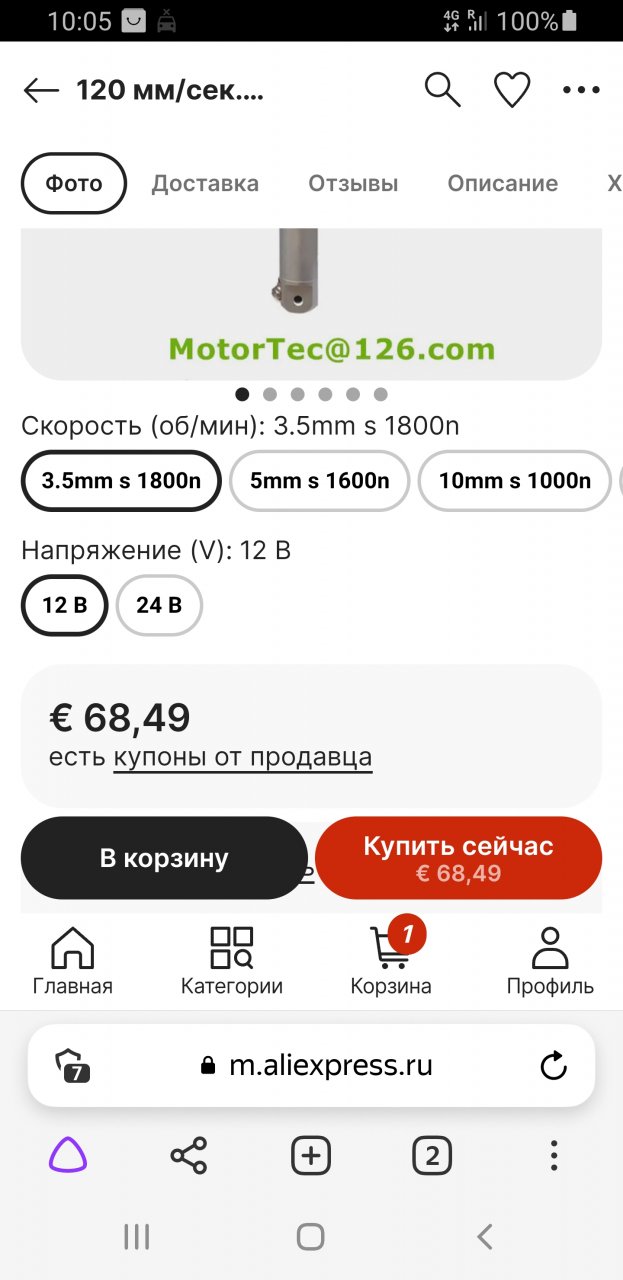Tap Купить сейчас for € 68,49
Image resolution: width=623 pixels, height=1280 pixels.
458,858
